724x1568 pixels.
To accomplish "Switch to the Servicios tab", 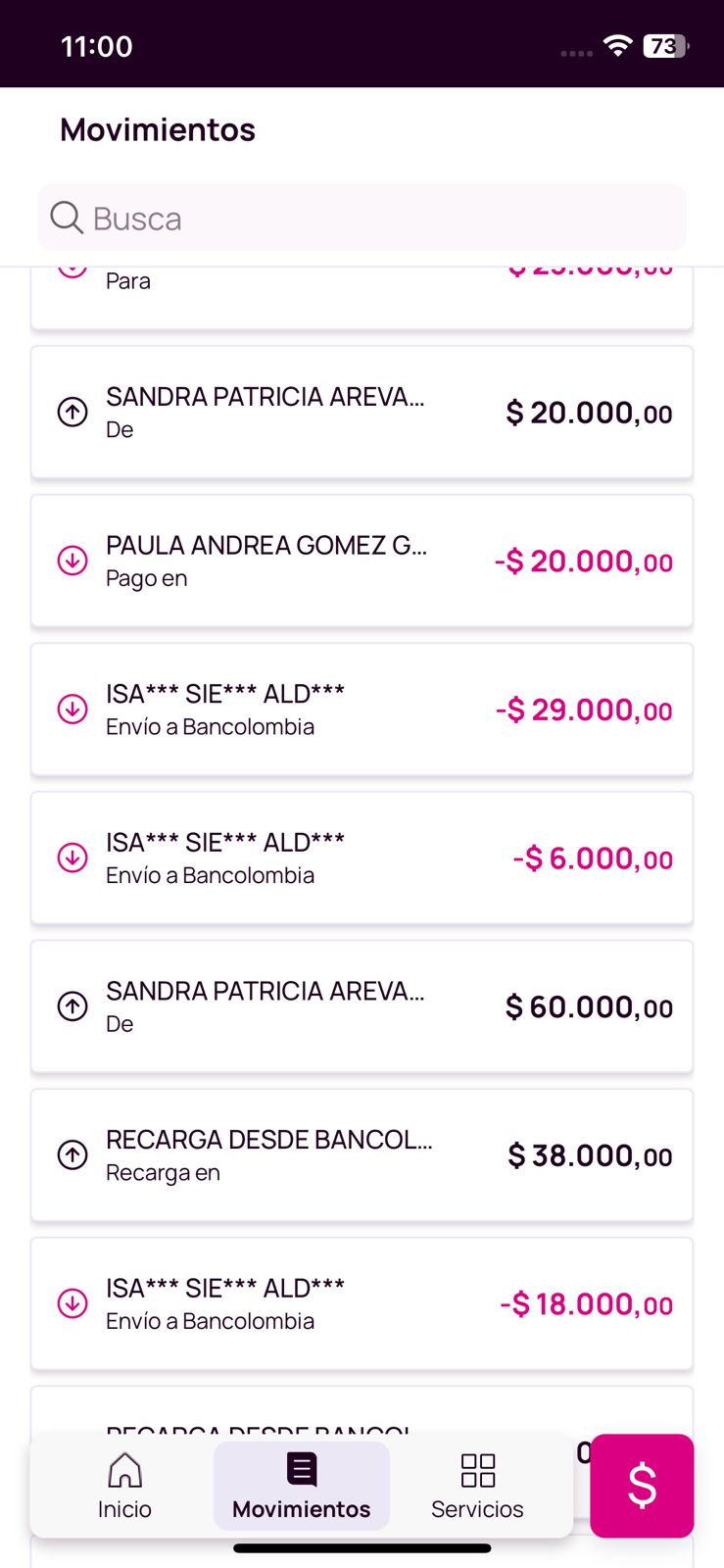I will [x=477, y=1486].
